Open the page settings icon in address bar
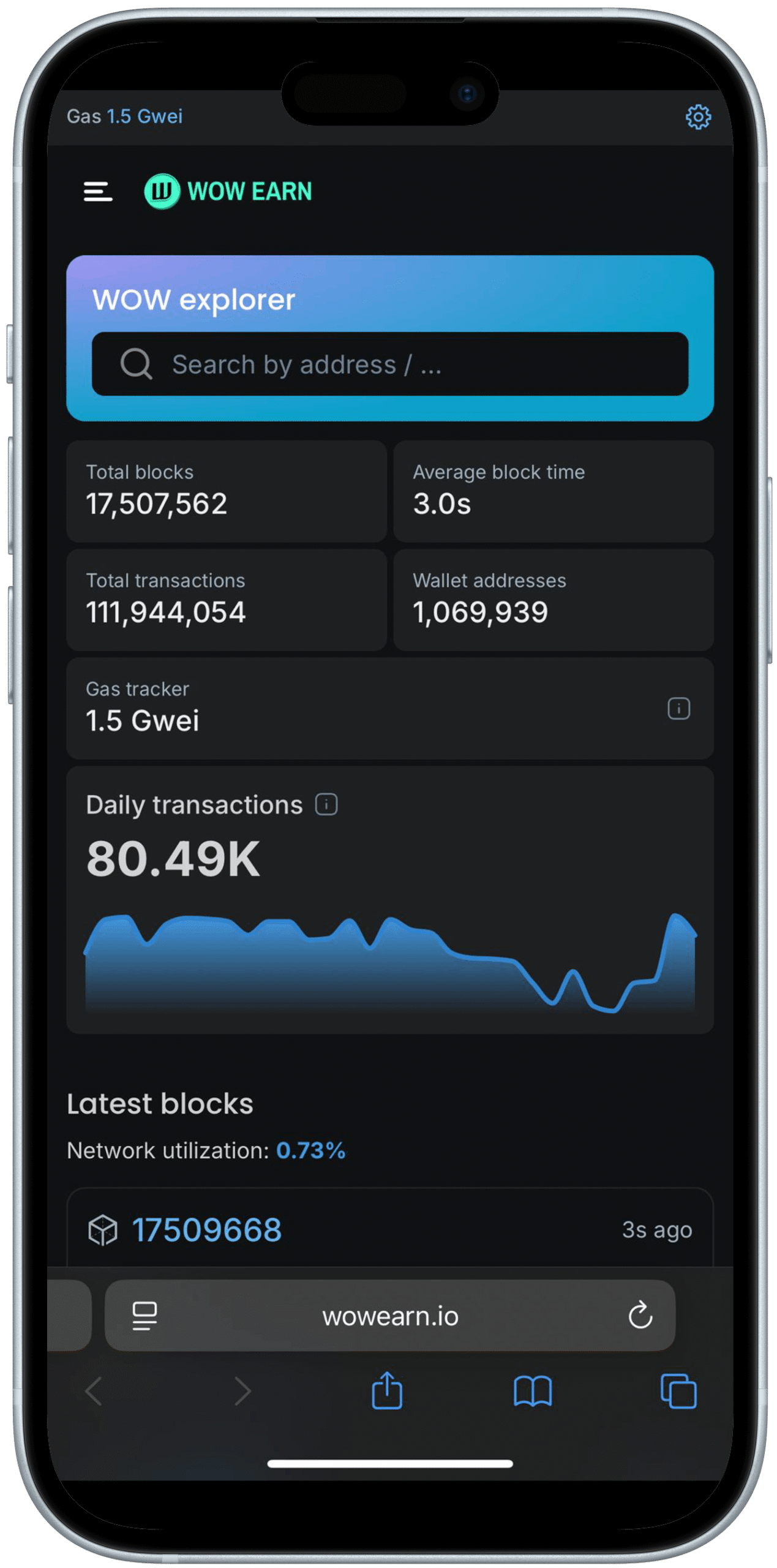The image size is (777, 1568). point(145,1314)
